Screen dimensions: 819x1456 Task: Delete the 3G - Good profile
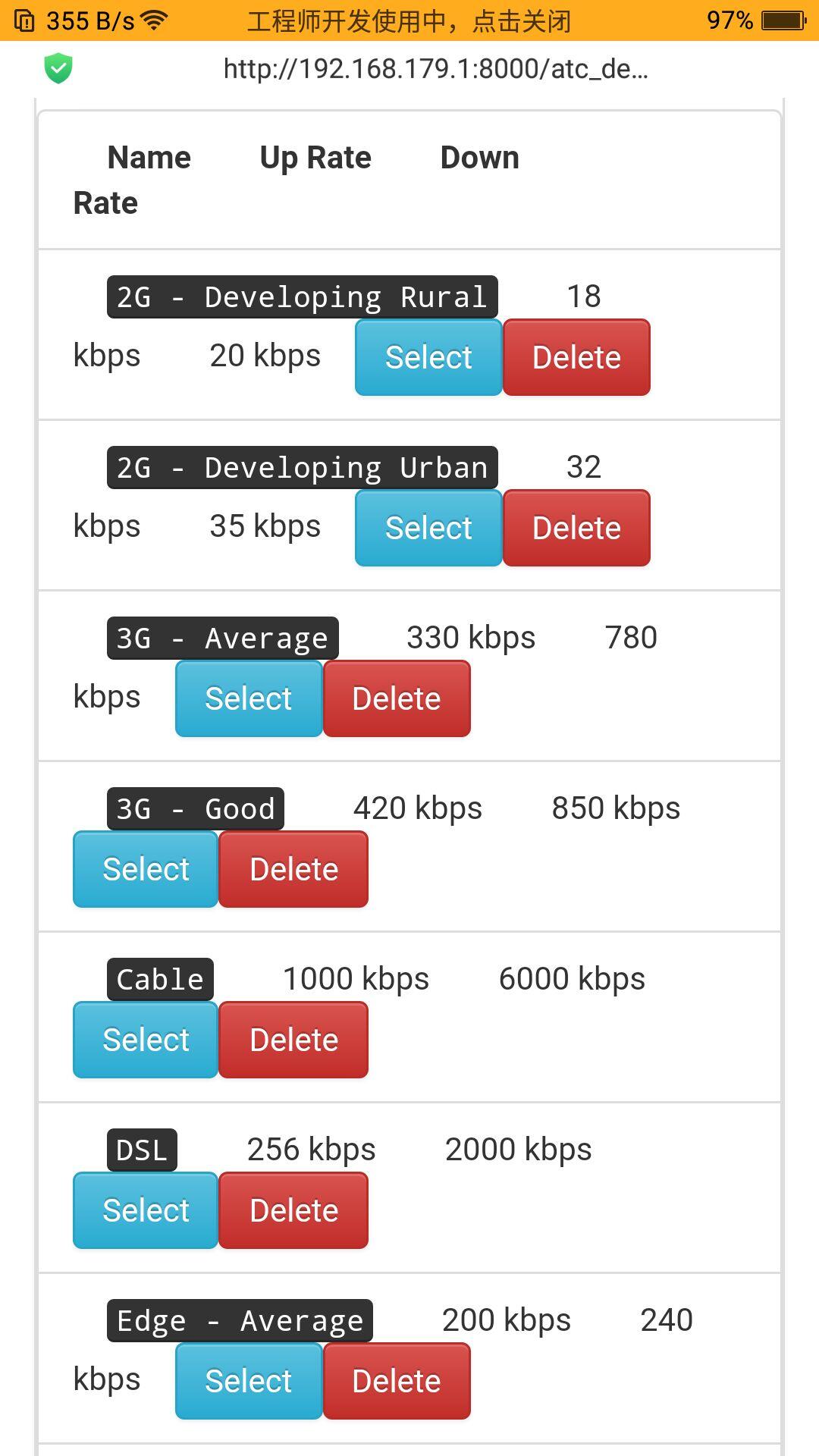point(293,869)
